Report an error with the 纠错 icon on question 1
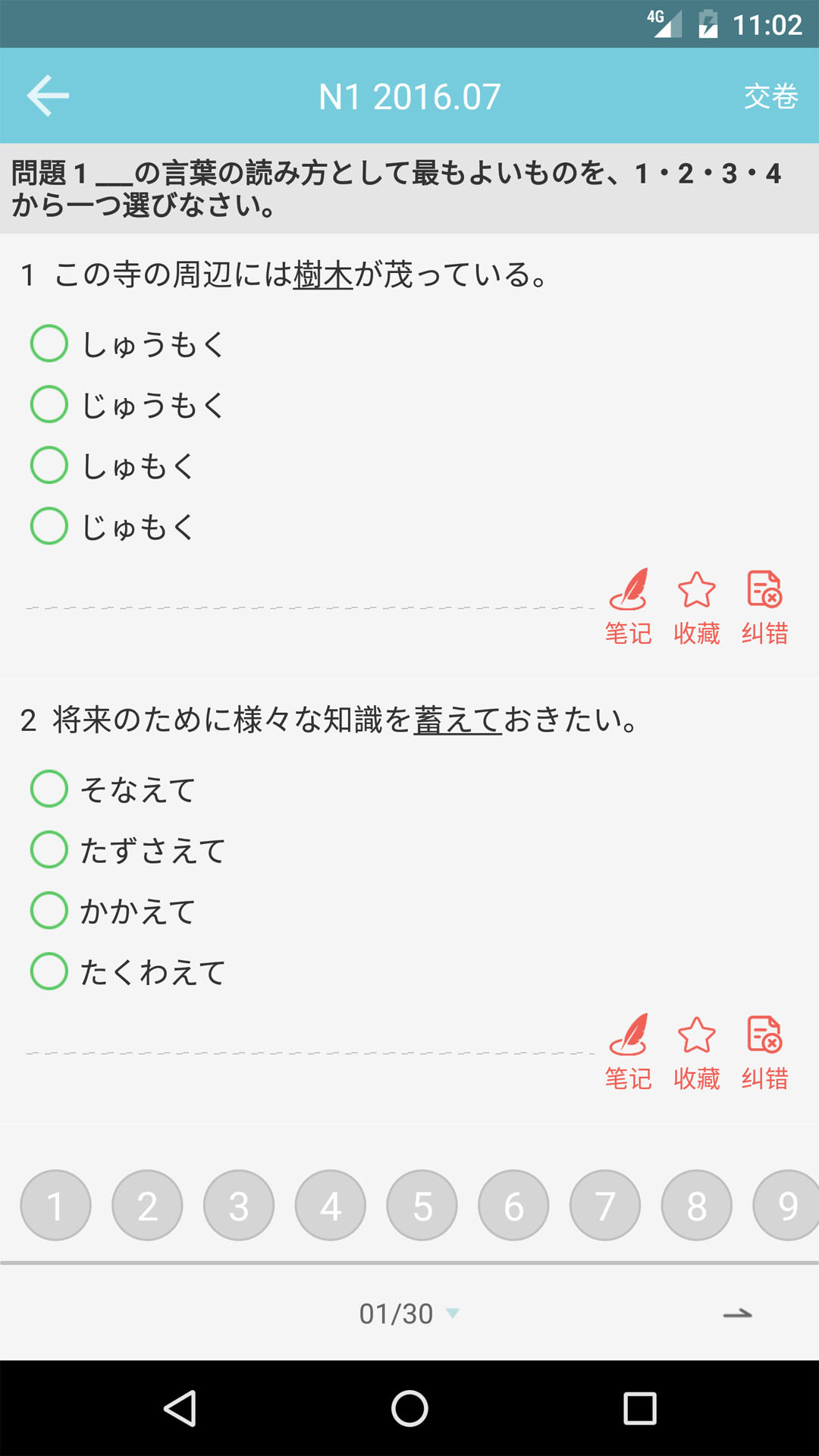The width and height of the screenshot is (819, 1456). 764,604
